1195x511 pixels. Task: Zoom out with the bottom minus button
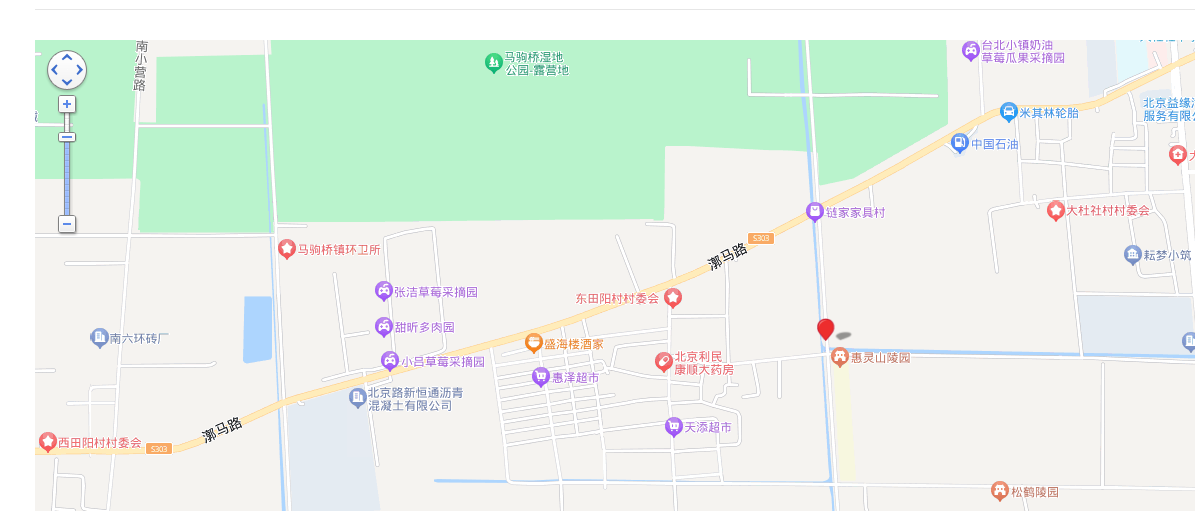coord(67,224)
